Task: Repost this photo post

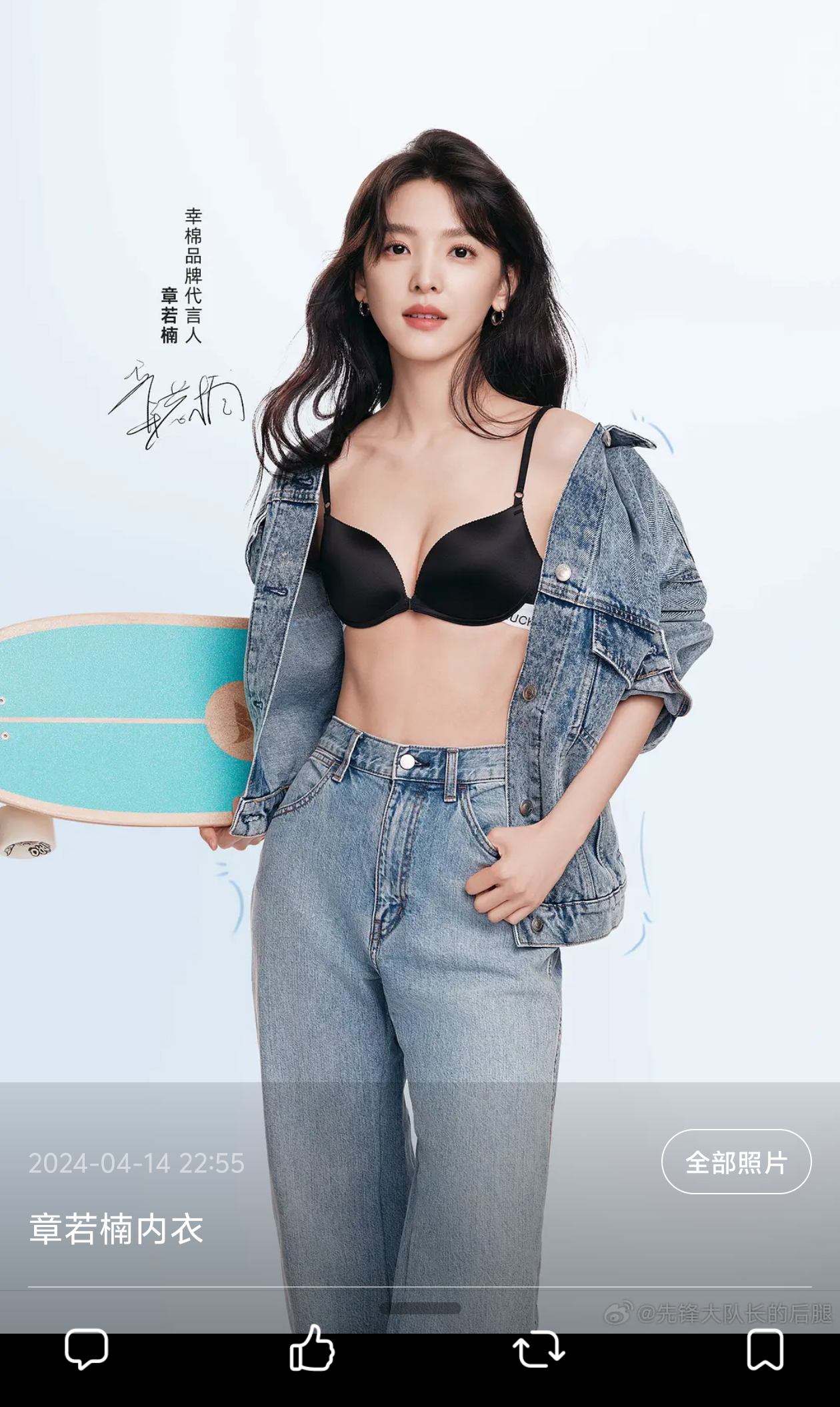Action: click(539, 1348)
